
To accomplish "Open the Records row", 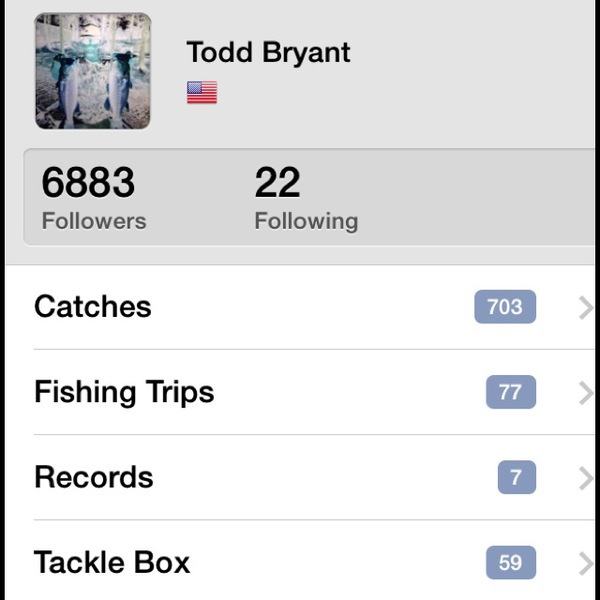I will point(300,477).
